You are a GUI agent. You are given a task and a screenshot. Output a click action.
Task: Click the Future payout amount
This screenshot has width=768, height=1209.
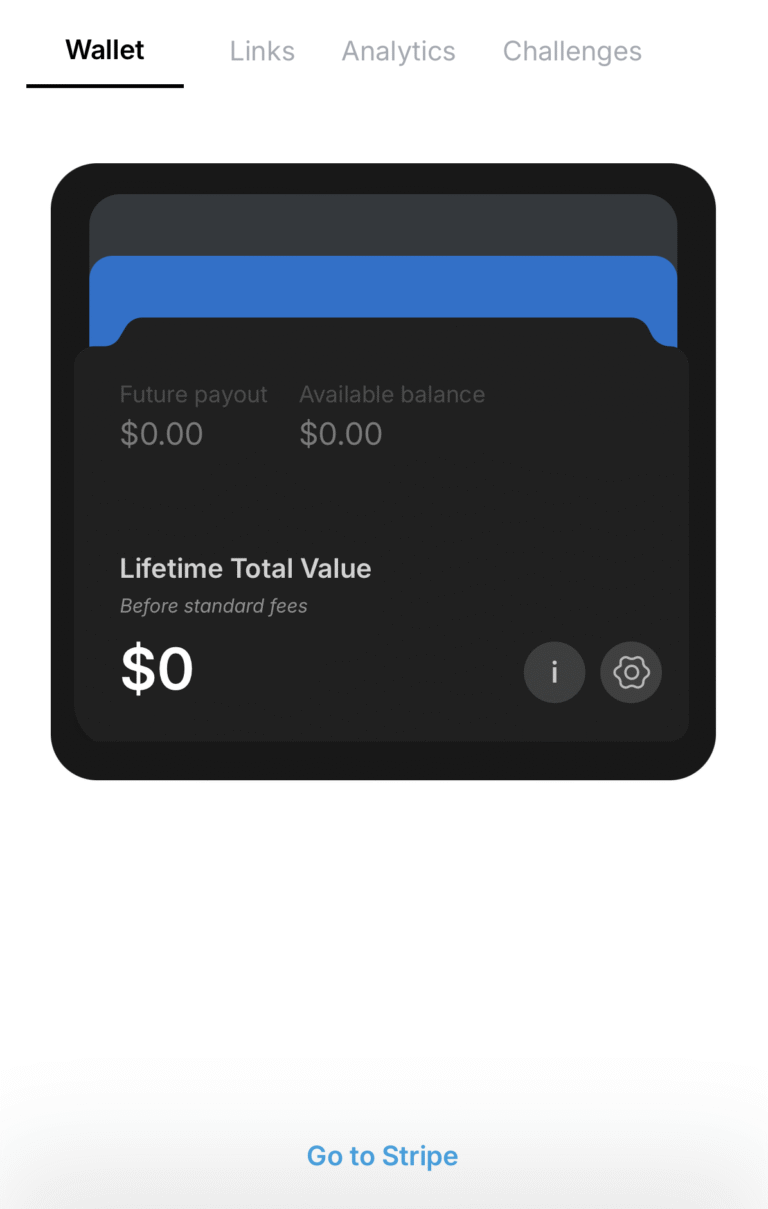[161, 434]
